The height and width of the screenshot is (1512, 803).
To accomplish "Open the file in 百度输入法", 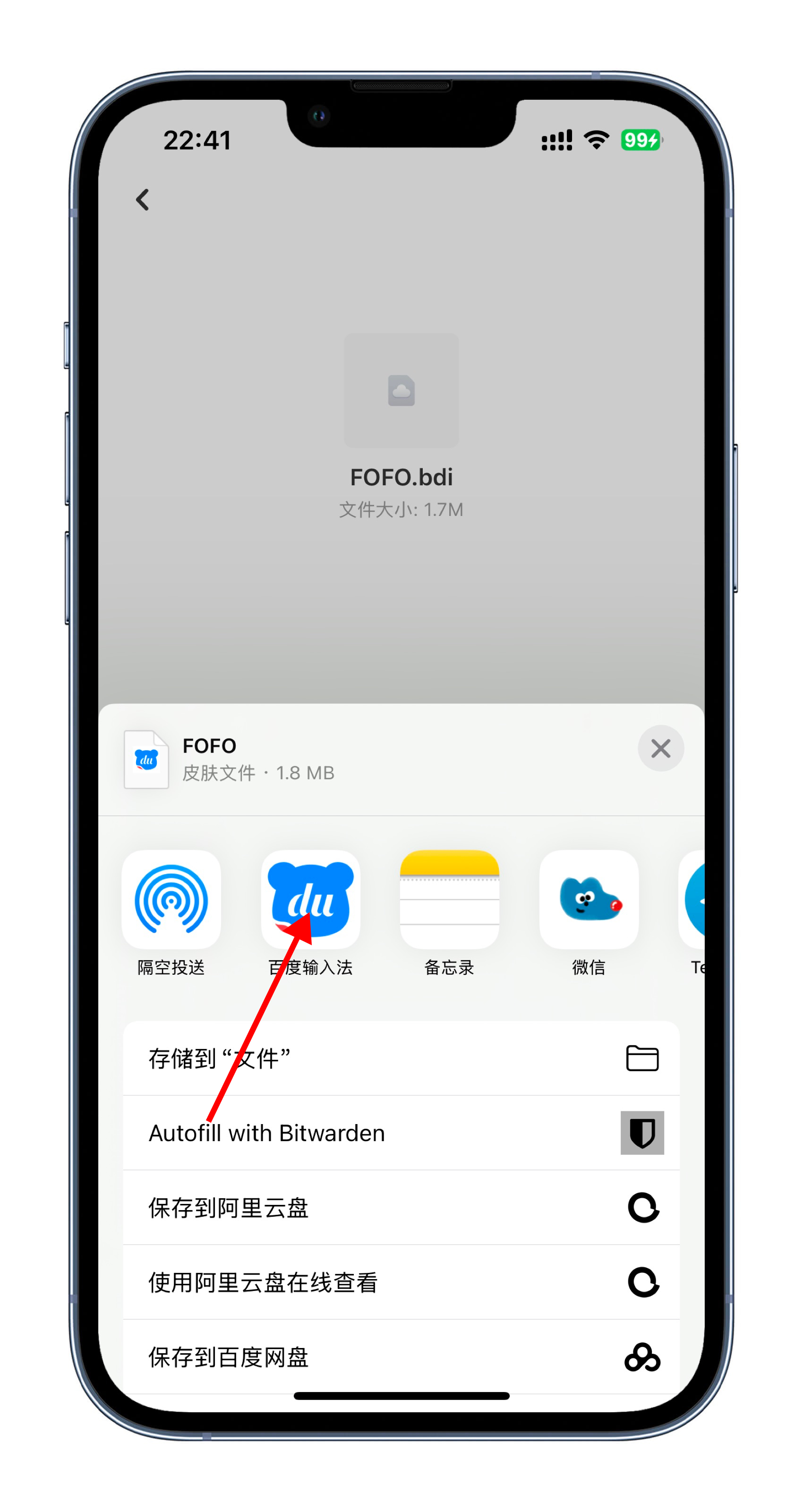I will click(310, 900).
